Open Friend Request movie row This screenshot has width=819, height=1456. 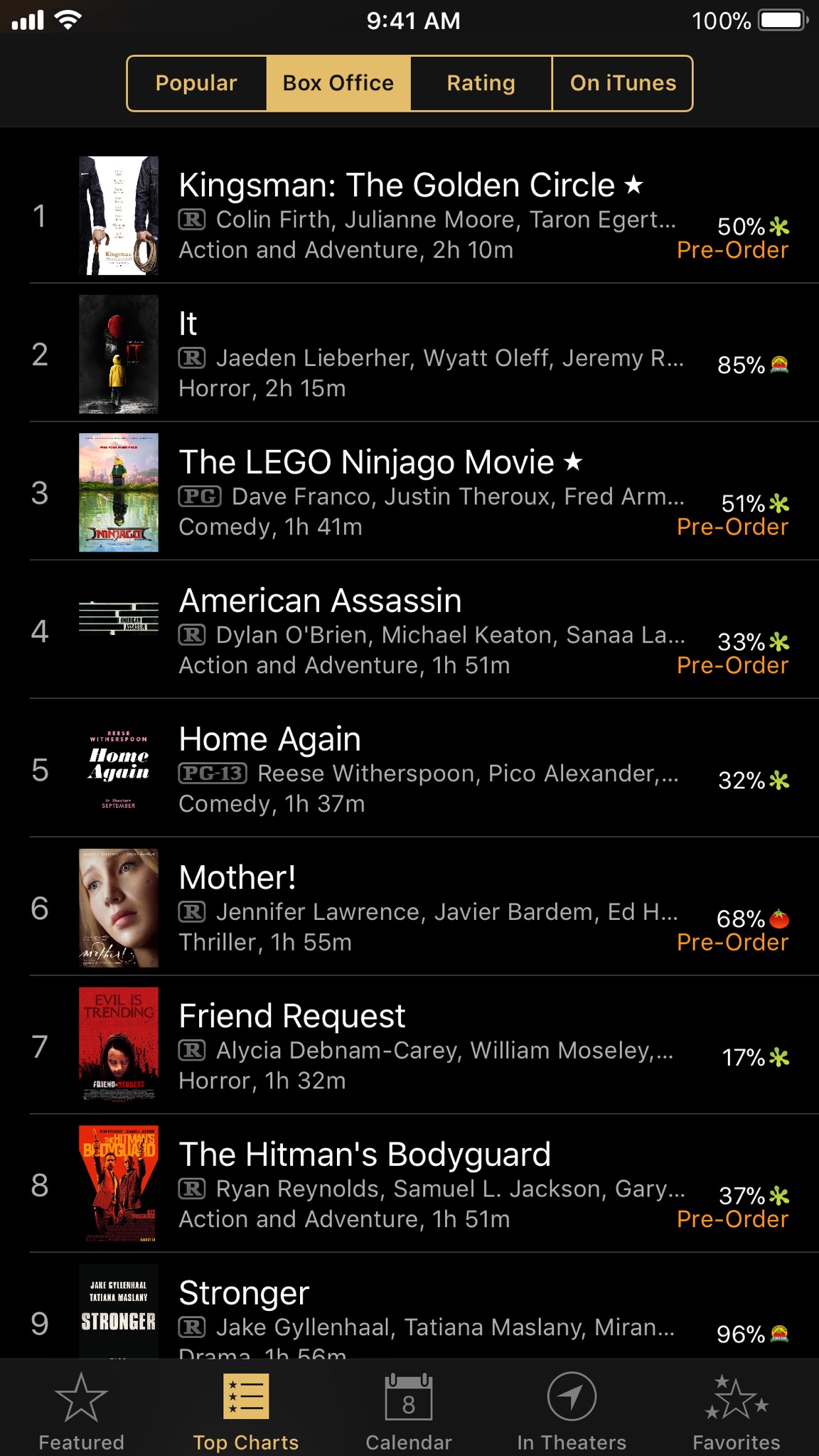(409, 1046)
